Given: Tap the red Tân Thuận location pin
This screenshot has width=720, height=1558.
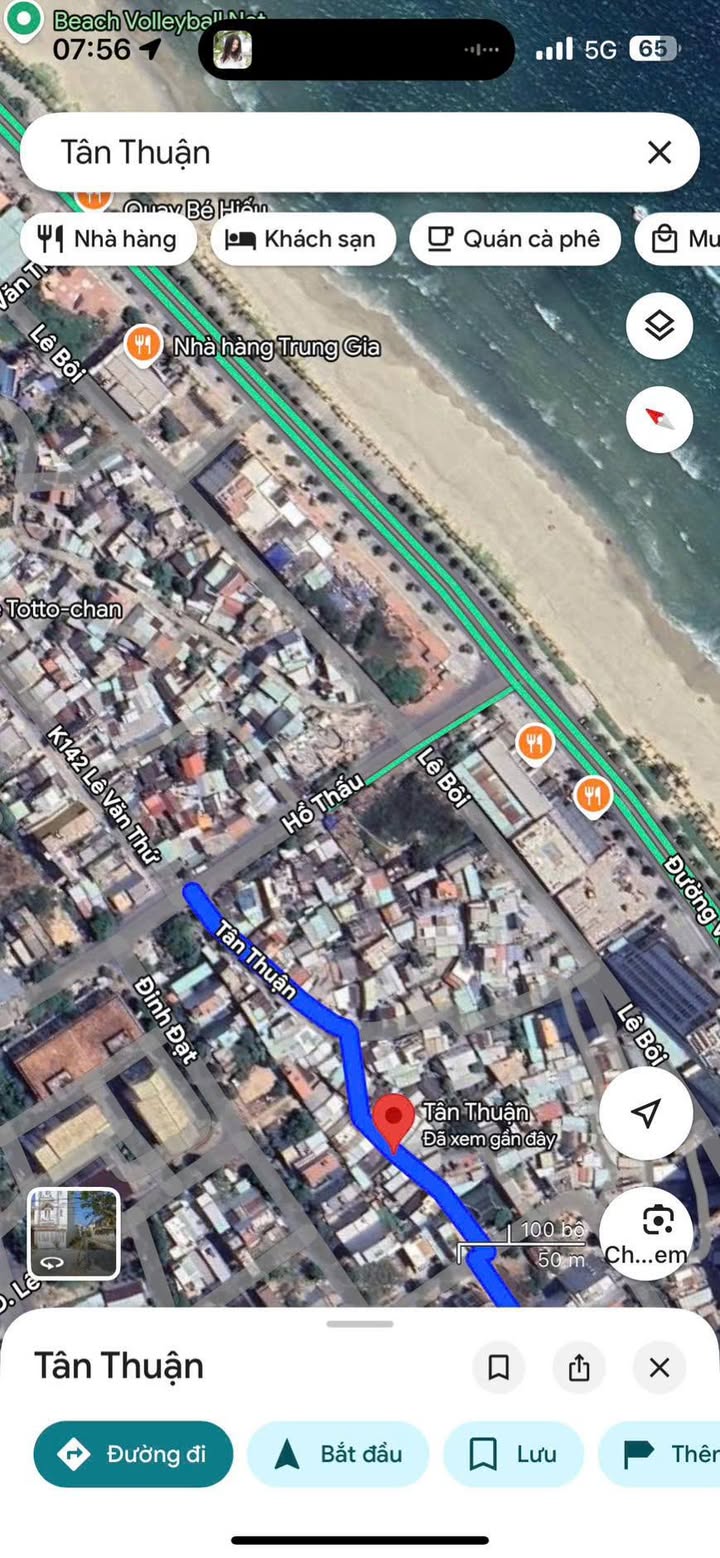Looking at the screenshot, I should tap(394, 1120).
